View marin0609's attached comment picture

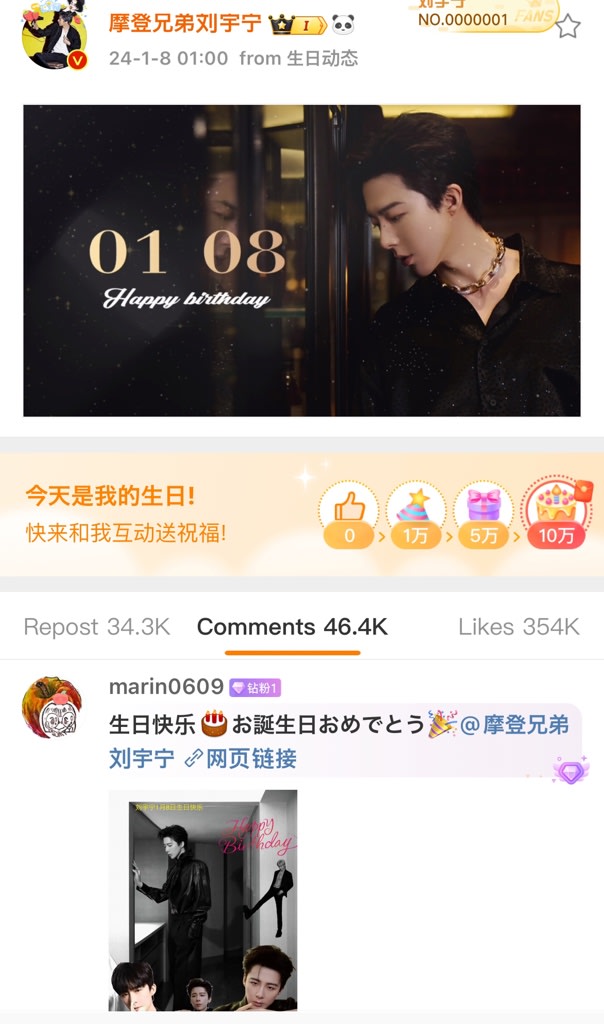point(203,900)
